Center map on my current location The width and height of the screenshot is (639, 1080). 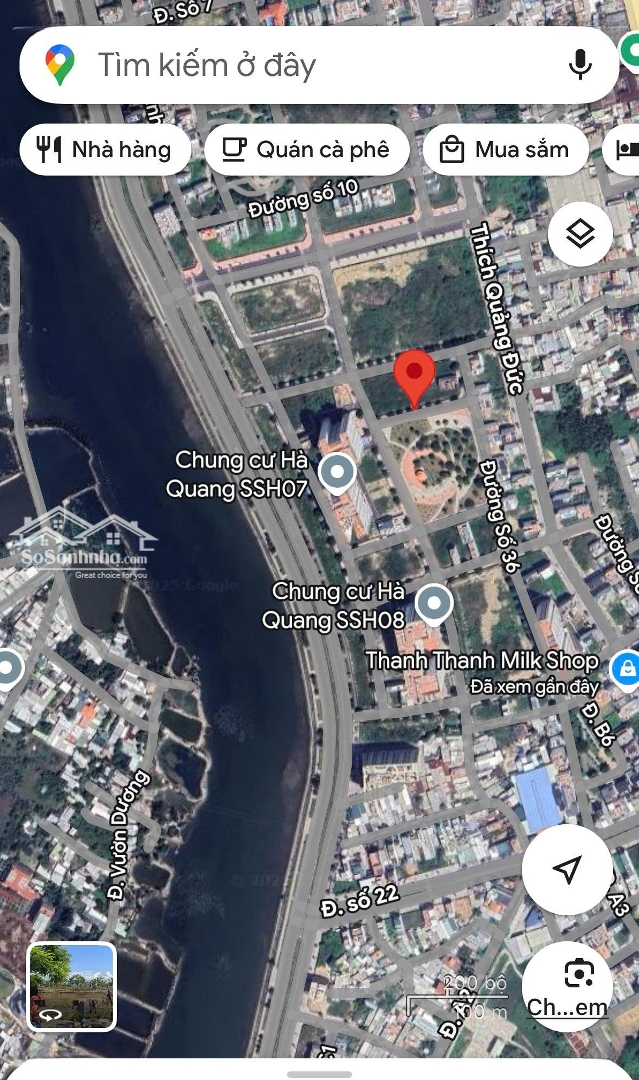coord(566,869)
